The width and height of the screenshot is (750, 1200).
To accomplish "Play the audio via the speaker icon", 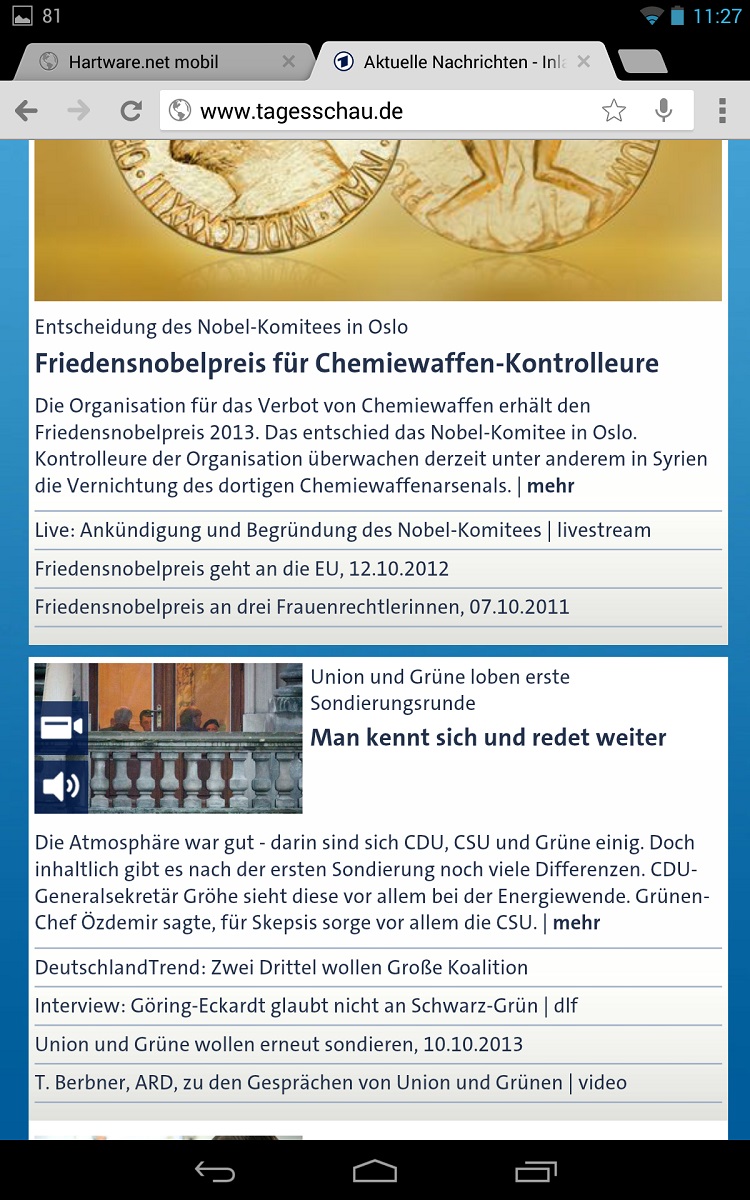I will [x=61, y=787].
